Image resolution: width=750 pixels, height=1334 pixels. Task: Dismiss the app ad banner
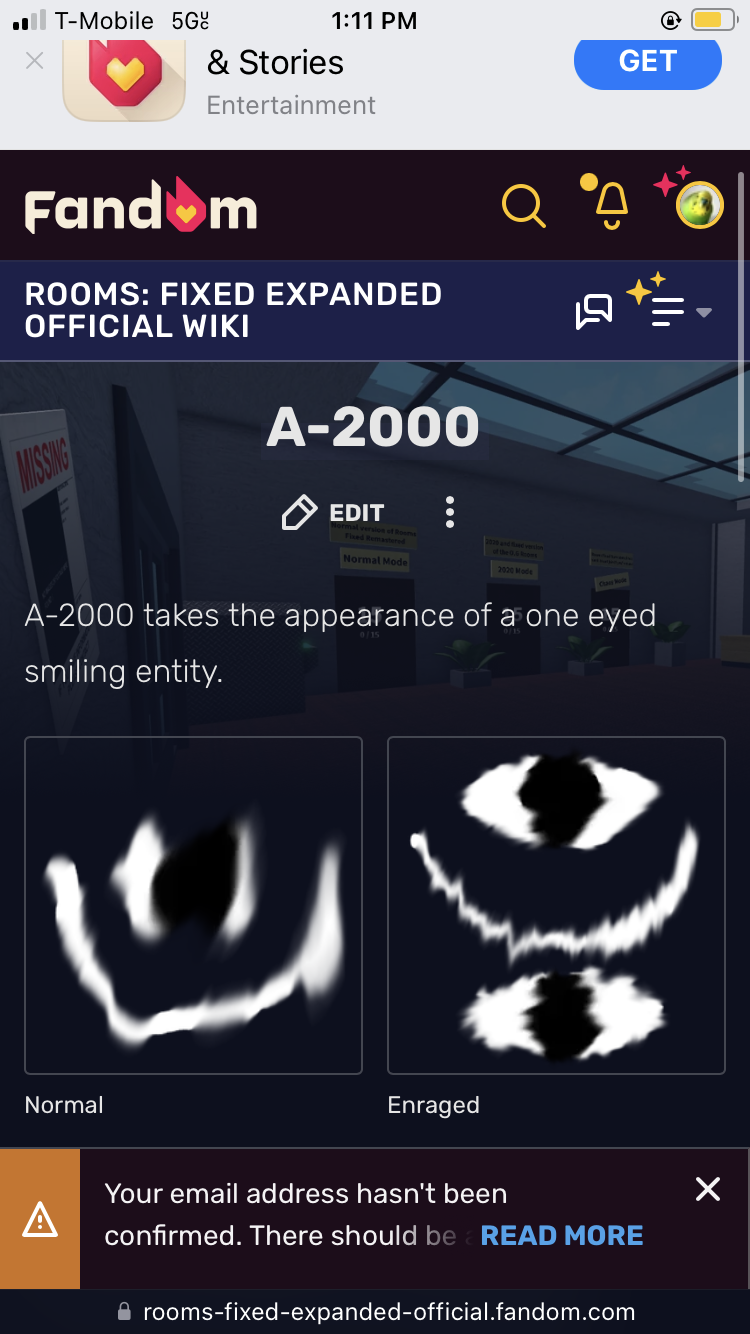click(34, 61)
